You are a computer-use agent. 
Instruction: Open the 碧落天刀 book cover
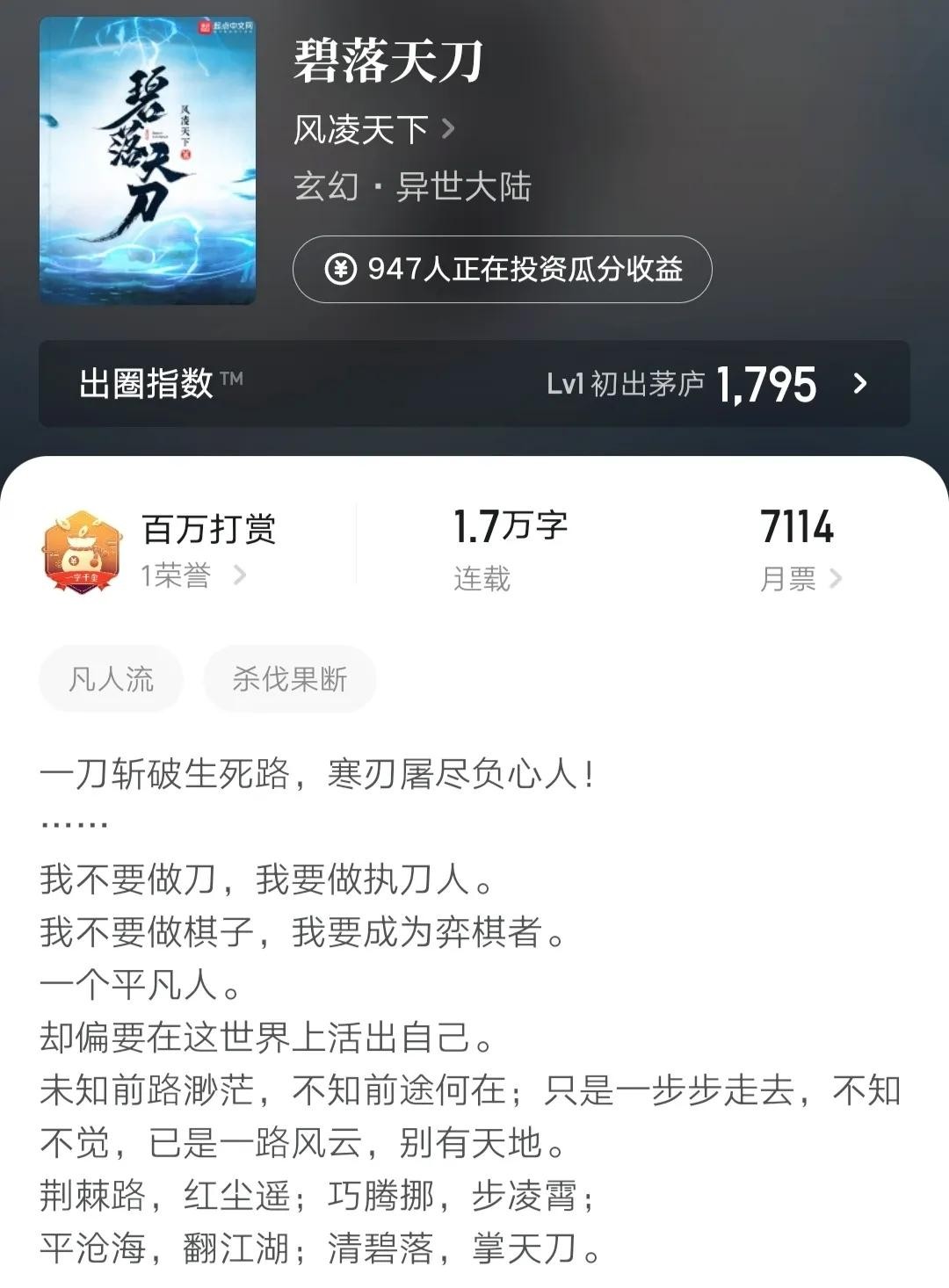pyautogui.click(x=148, y=160)
